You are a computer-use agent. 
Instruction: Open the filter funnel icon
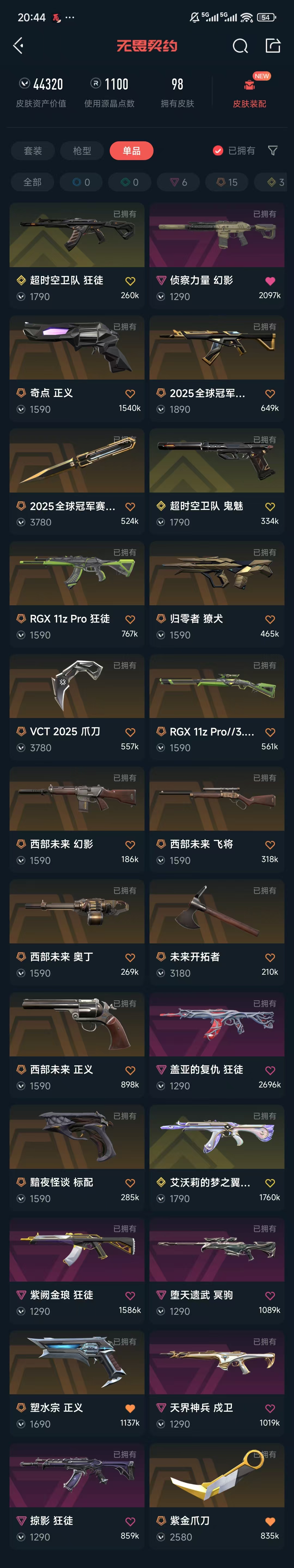click(x=273, y=151)
